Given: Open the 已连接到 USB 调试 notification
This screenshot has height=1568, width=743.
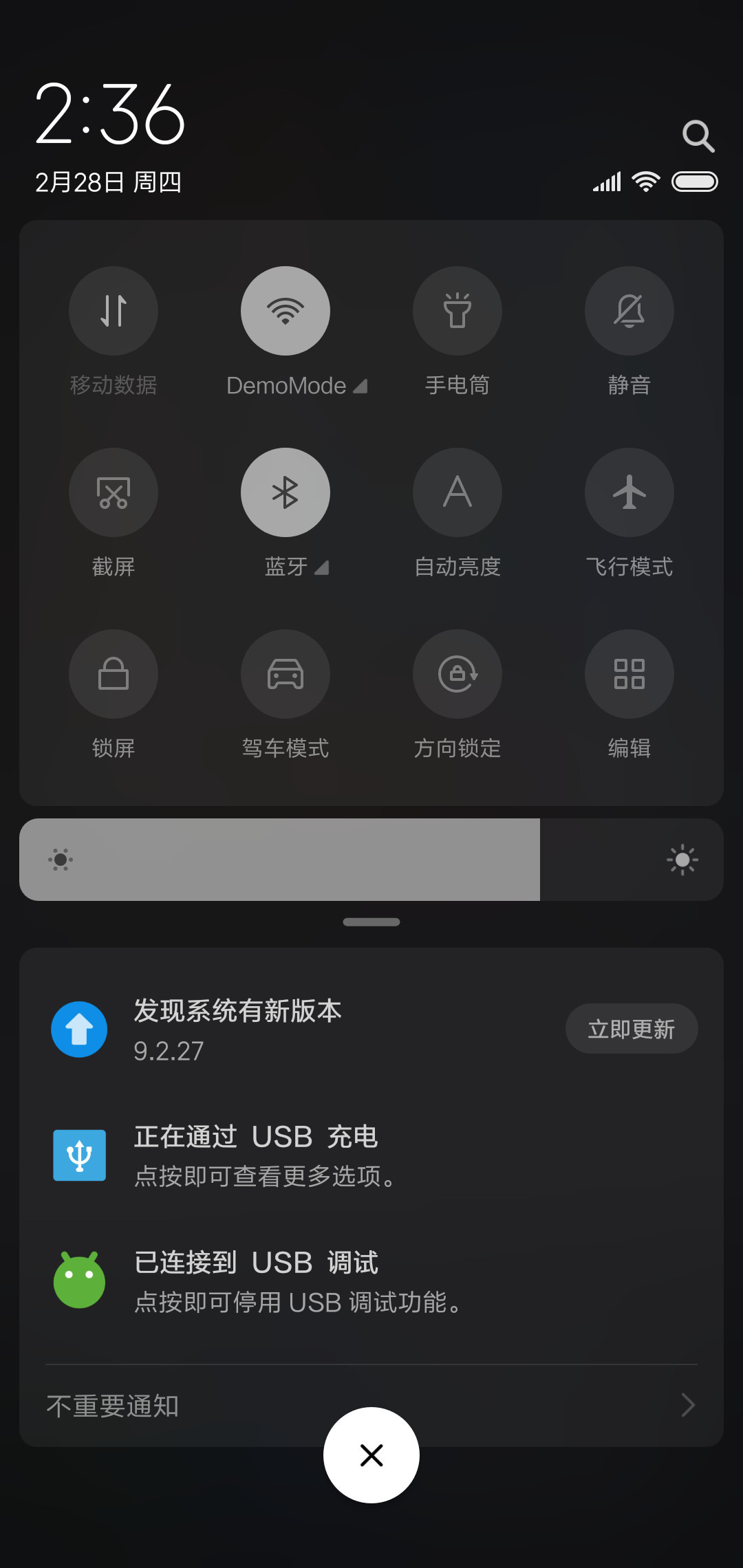Looking at the screenshot, I should [371, 1281].
